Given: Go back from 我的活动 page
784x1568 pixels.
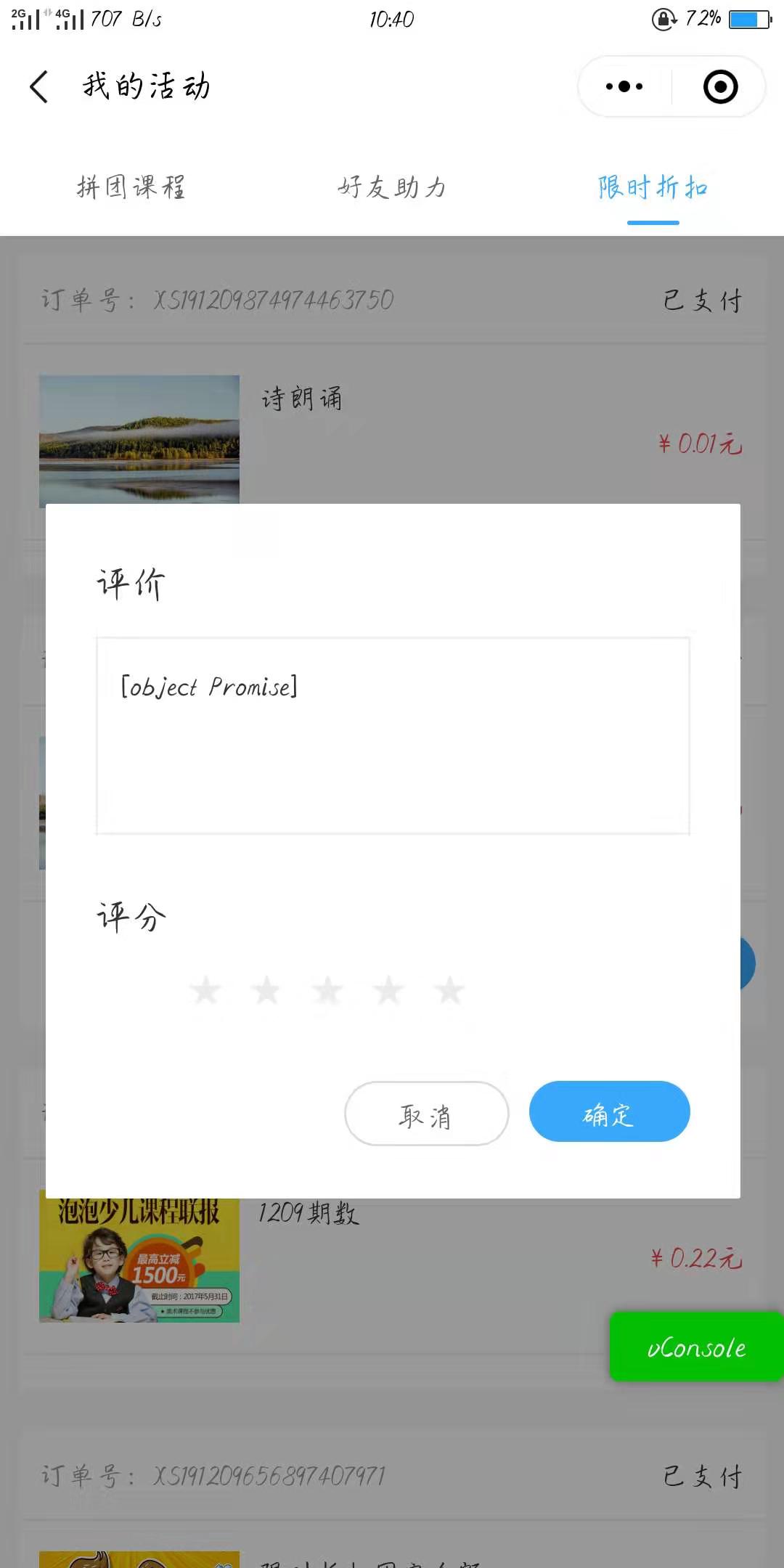Looking at the screenshot, I should click(39, 87).
